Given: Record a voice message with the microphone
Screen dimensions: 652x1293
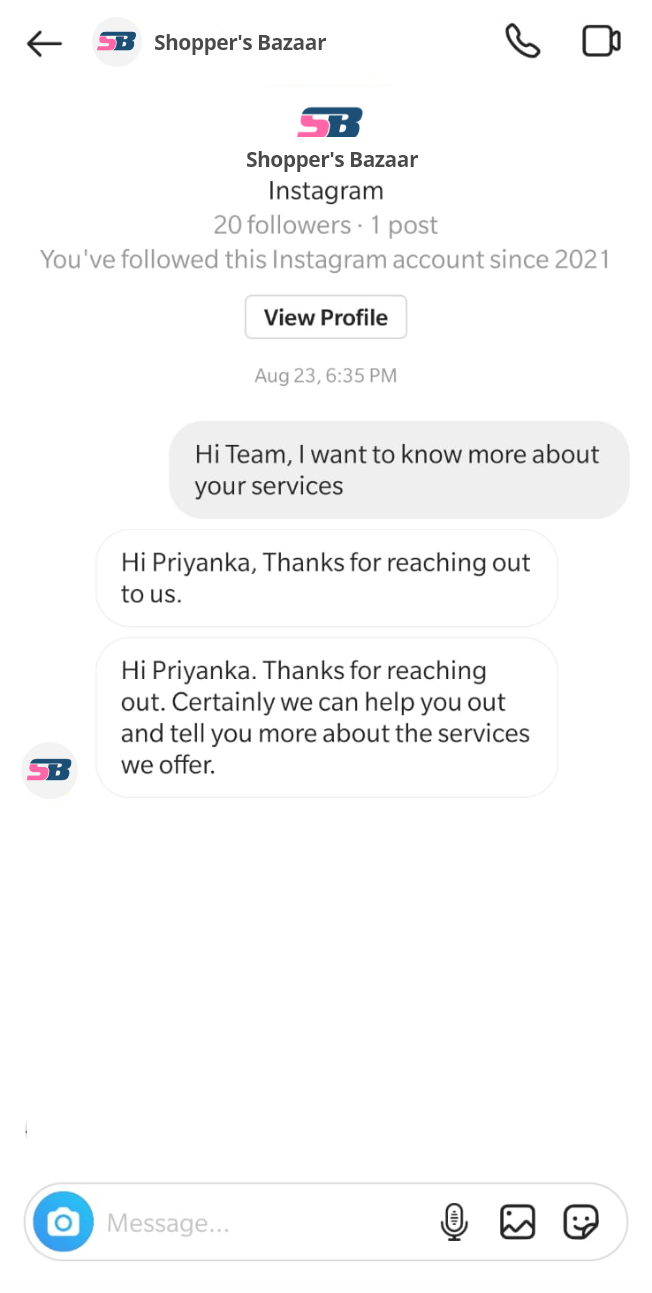Looking at the screenshot, I should tap(454, 1222).
